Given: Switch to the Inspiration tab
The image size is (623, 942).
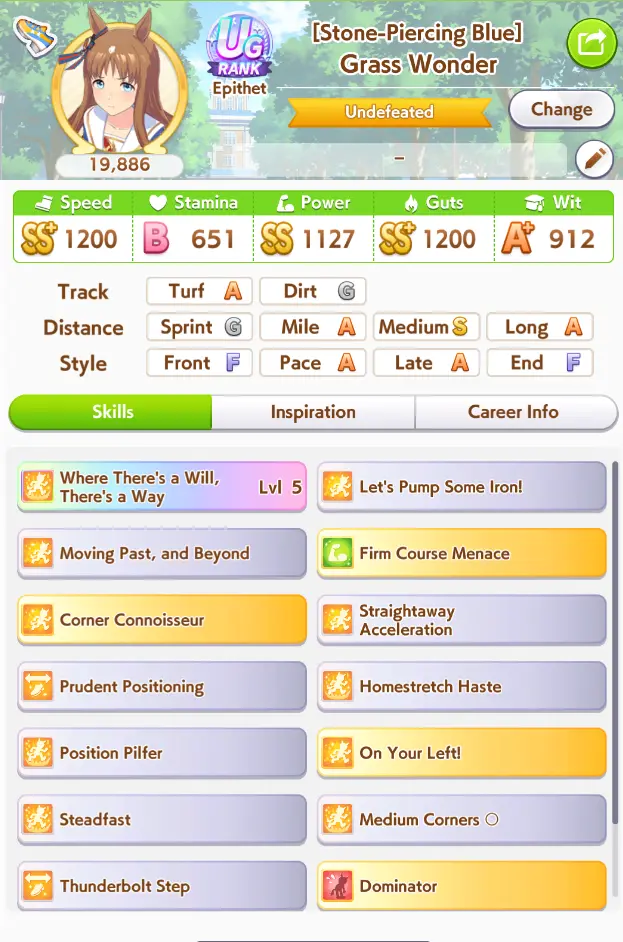Looking at the screenshot, I should point(313,412).
